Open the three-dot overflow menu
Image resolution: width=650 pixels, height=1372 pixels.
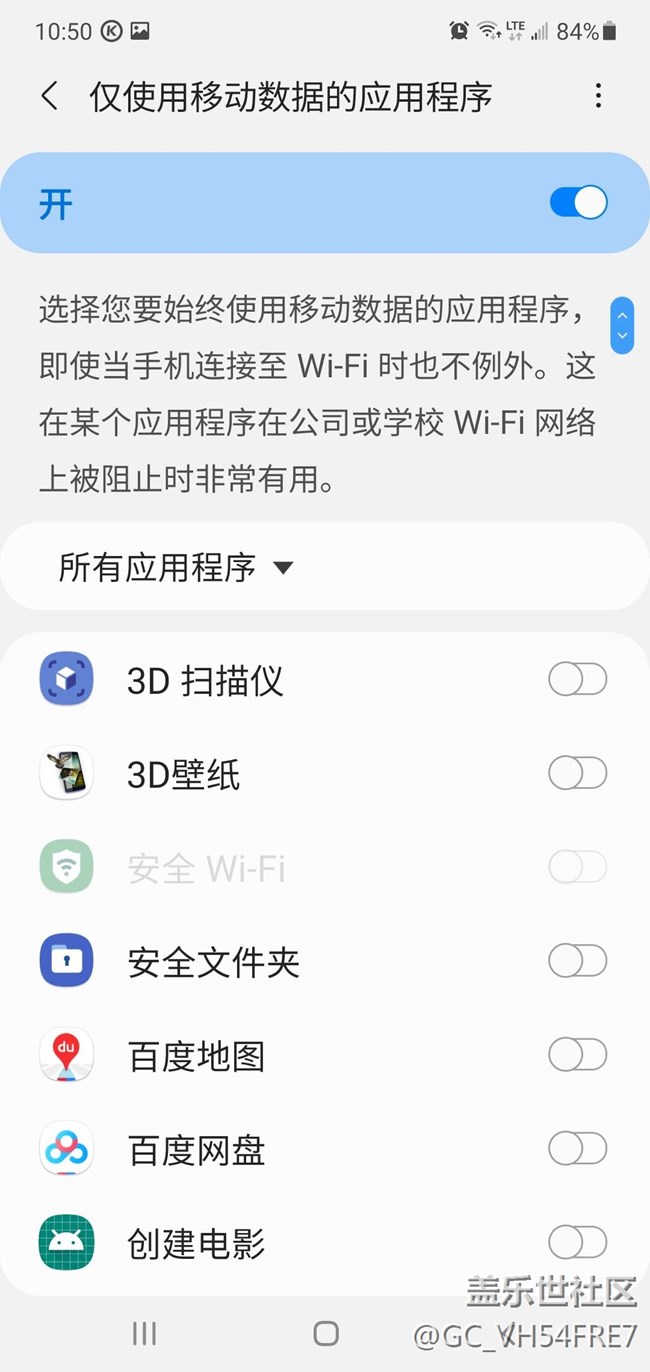(598, 96)
